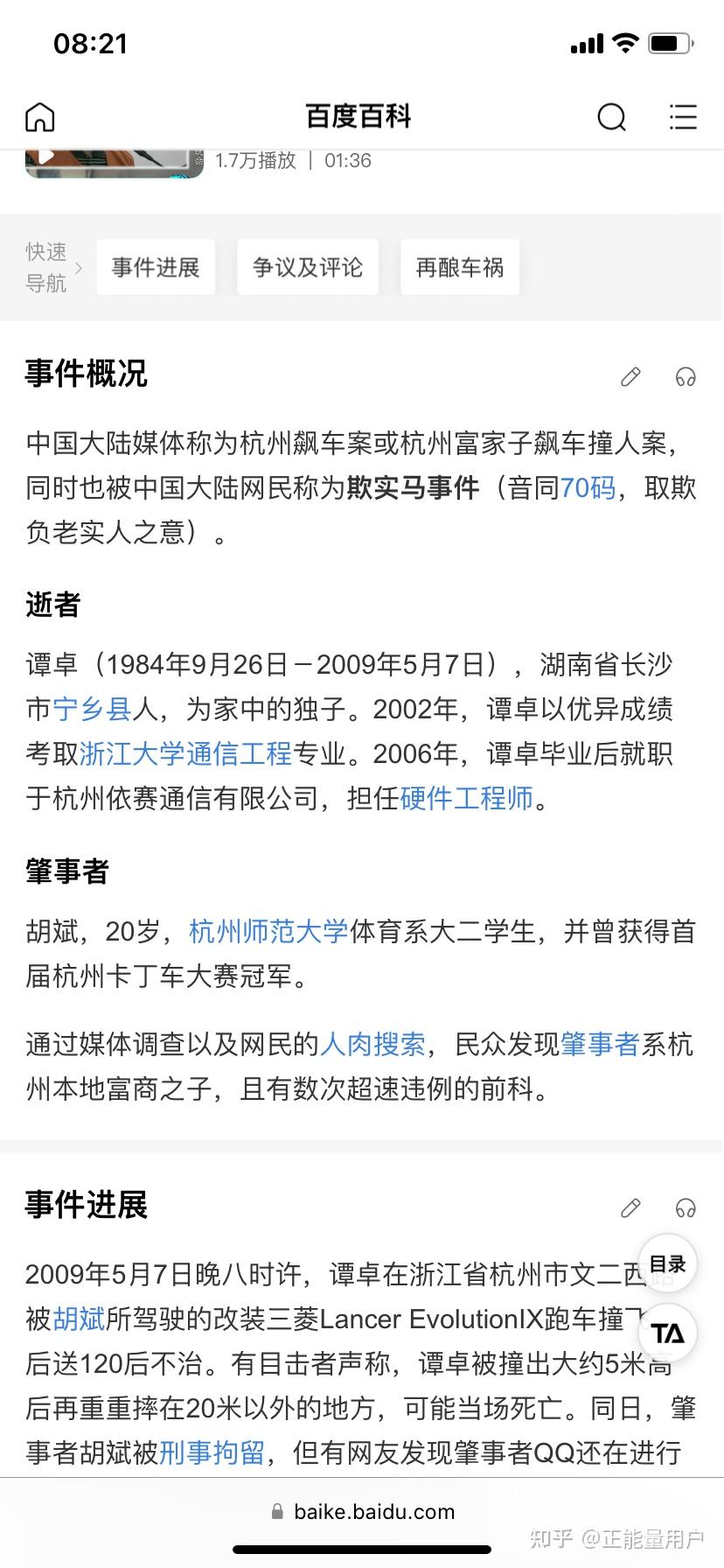Open the 目录 floating button
The height and width of the screenshot is (1568, 724).
[667, 1264]
